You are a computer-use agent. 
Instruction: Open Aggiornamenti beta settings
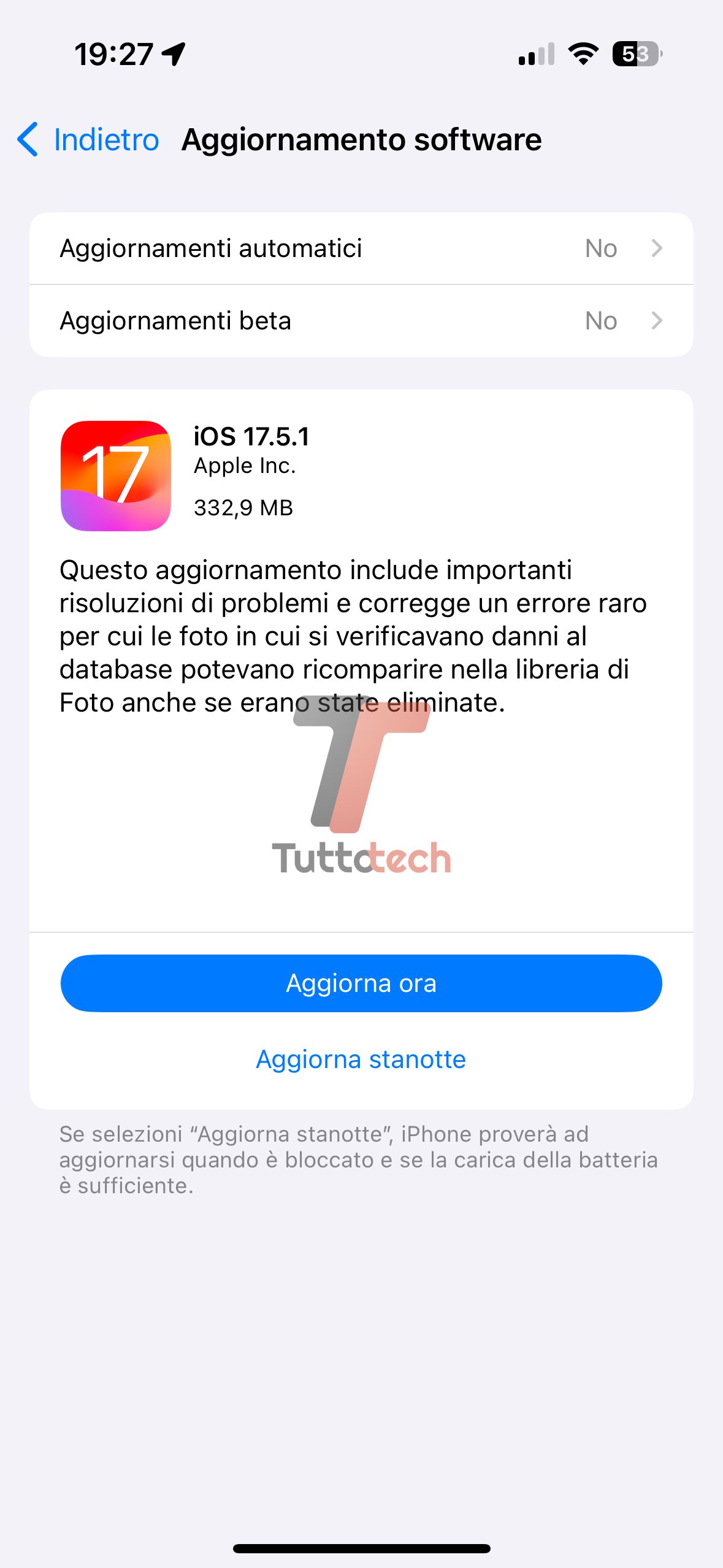point(361,321)
